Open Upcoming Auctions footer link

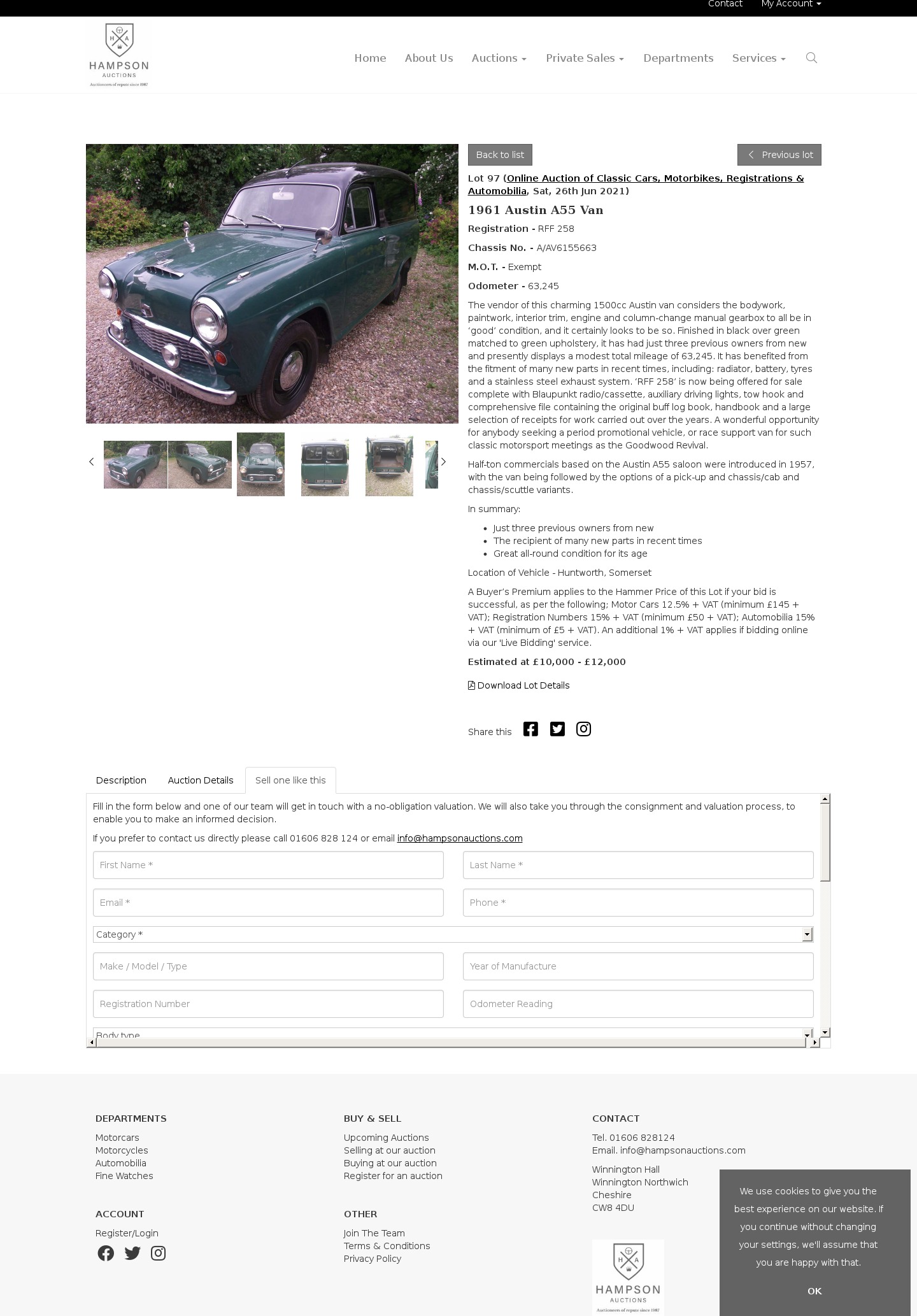tap(386, 1138)
